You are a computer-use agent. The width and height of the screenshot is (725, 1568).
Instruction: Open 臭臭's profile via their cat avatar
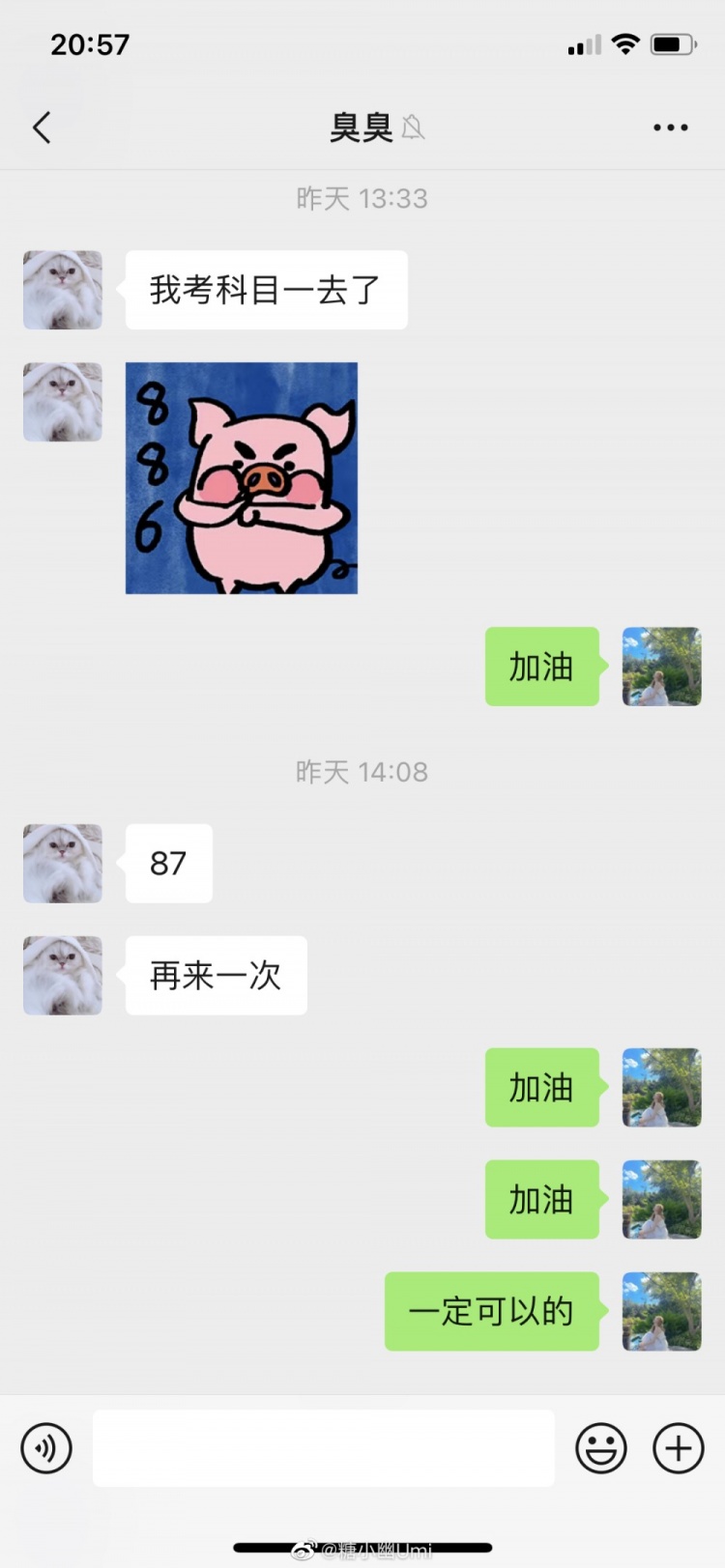[62, 290]
